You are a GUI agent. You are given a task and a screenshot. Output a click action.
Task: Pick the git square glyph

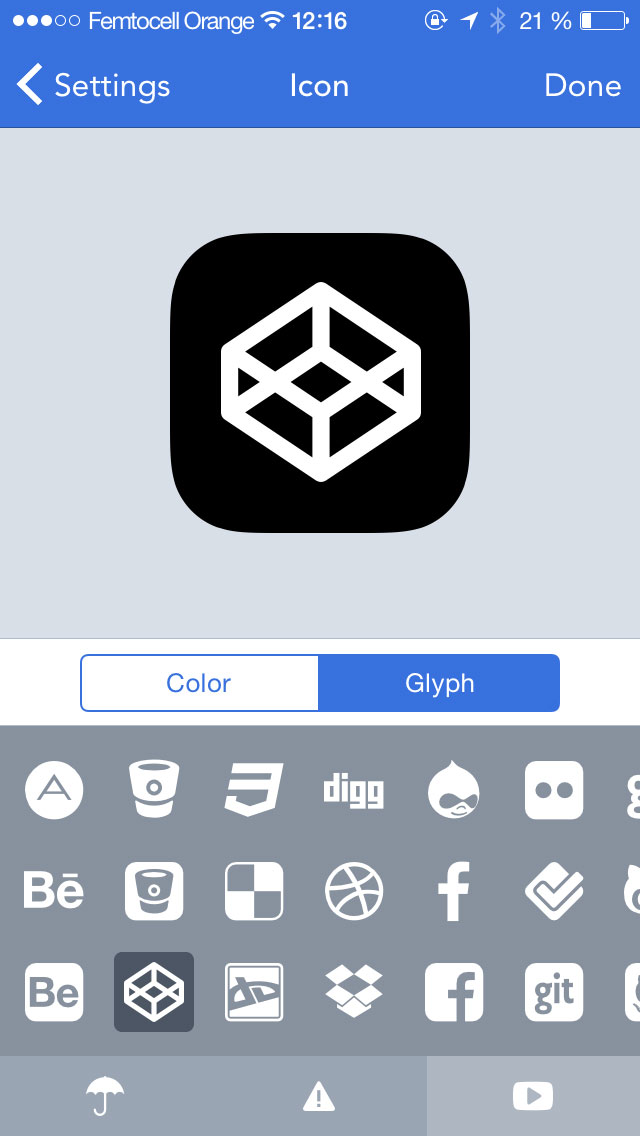554,992
